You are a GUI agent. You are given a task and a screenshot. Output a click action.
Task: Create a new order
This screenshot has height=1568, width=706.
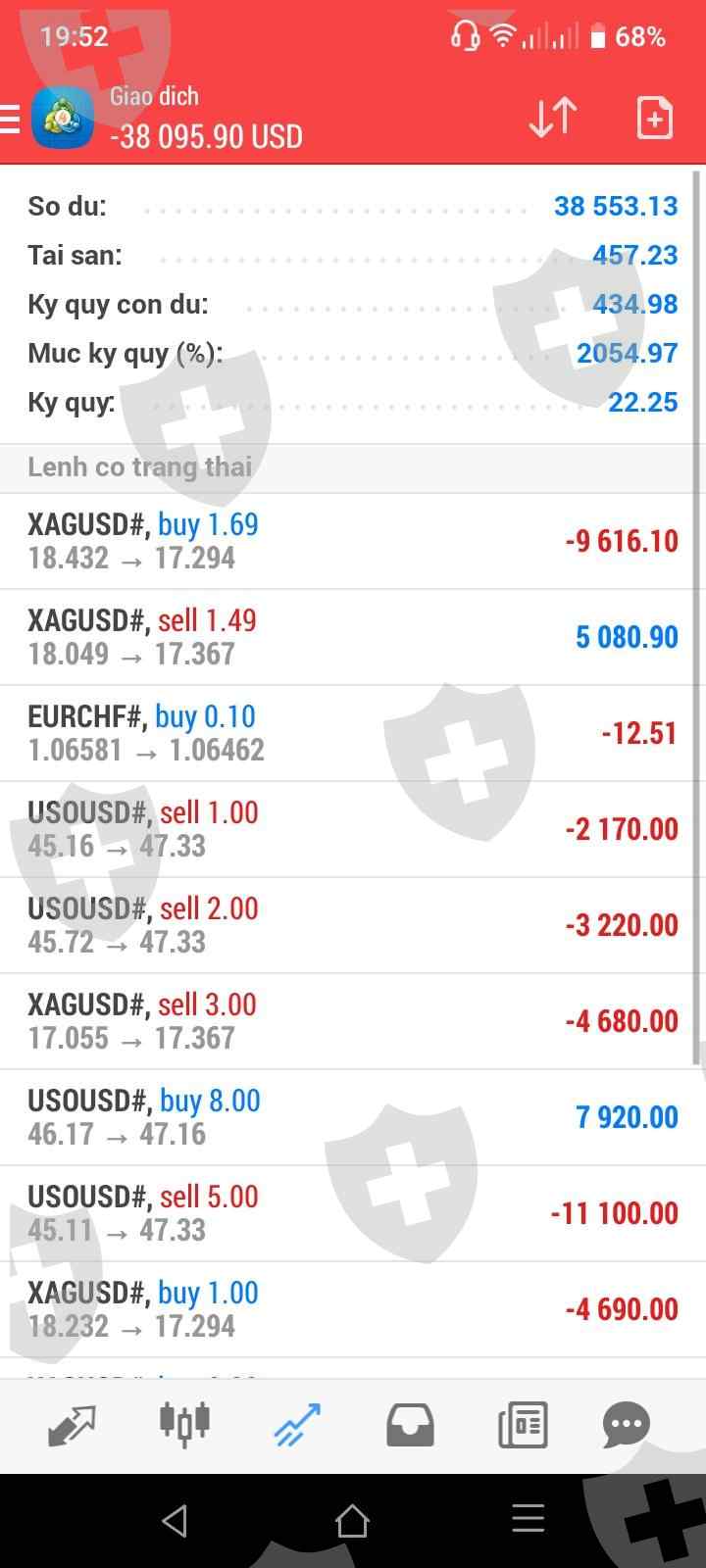point(654,119)
